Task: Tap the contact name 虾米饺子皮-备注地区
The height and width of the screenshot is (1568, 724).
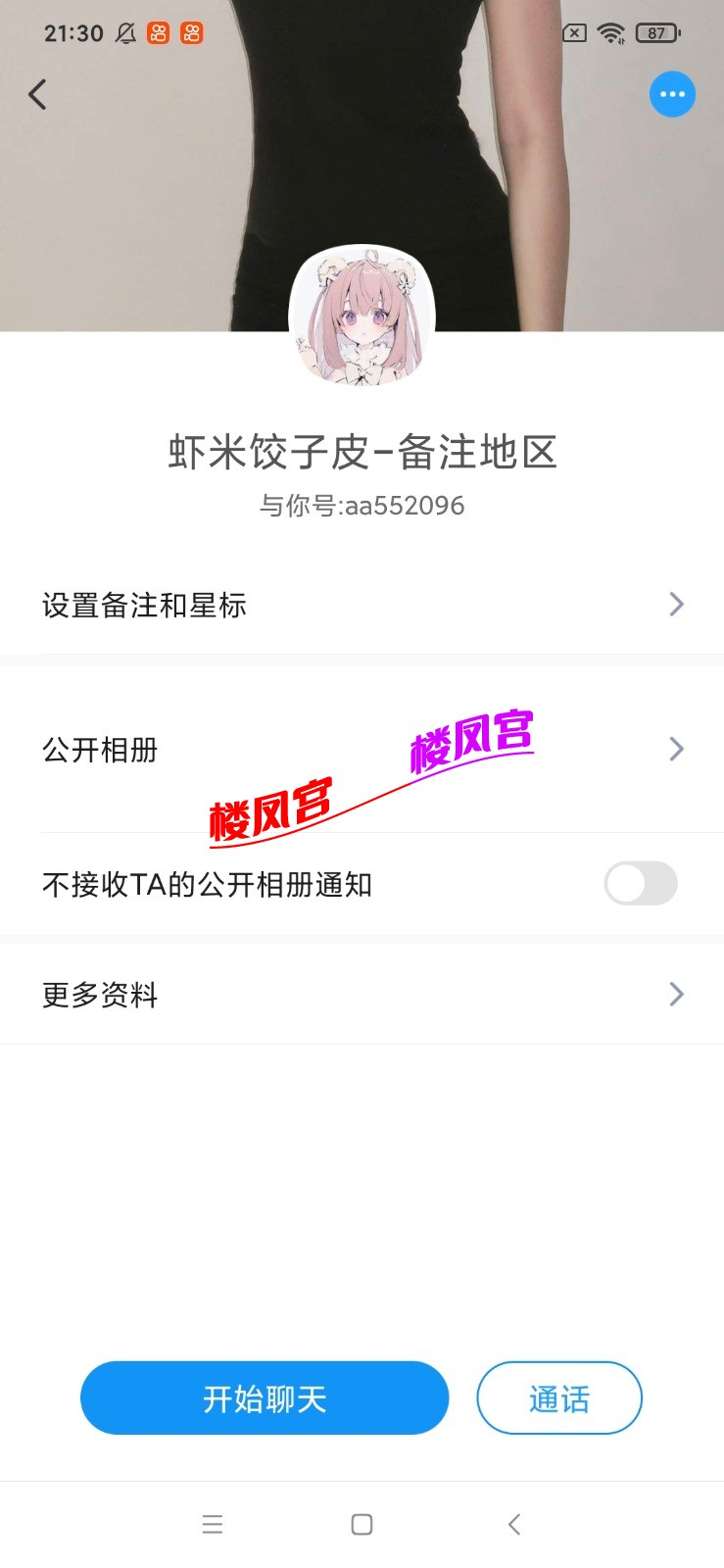Action: tap(362, 453)
